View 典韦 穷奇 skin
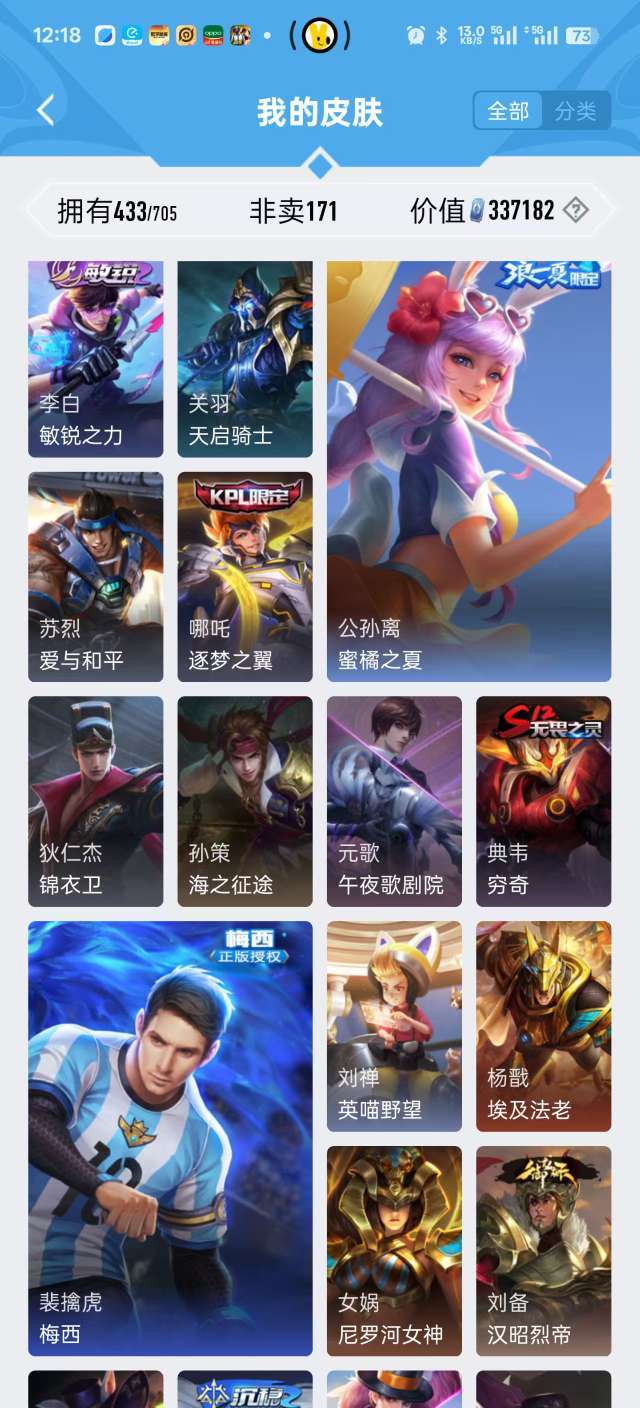 544,801
